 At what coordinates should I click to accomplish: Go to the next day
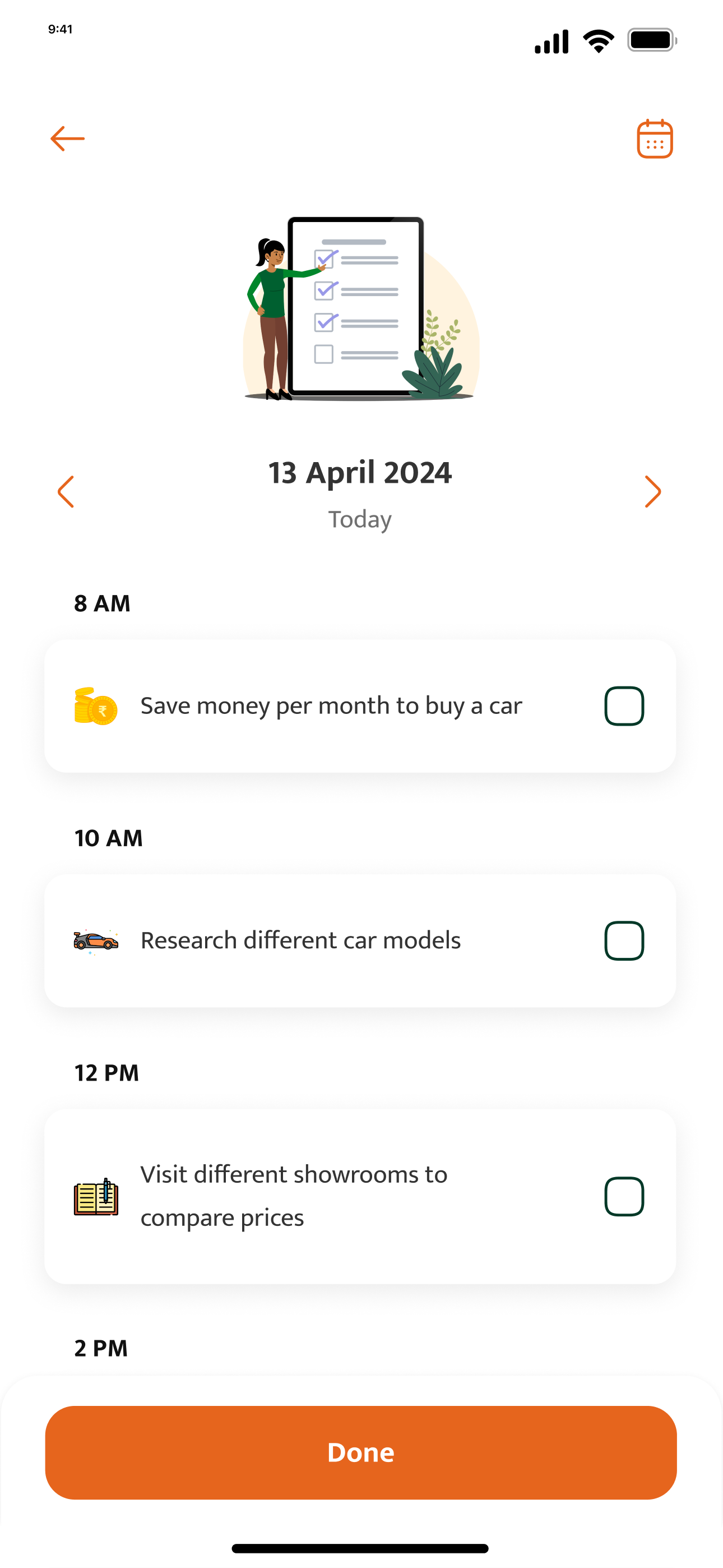652,491
